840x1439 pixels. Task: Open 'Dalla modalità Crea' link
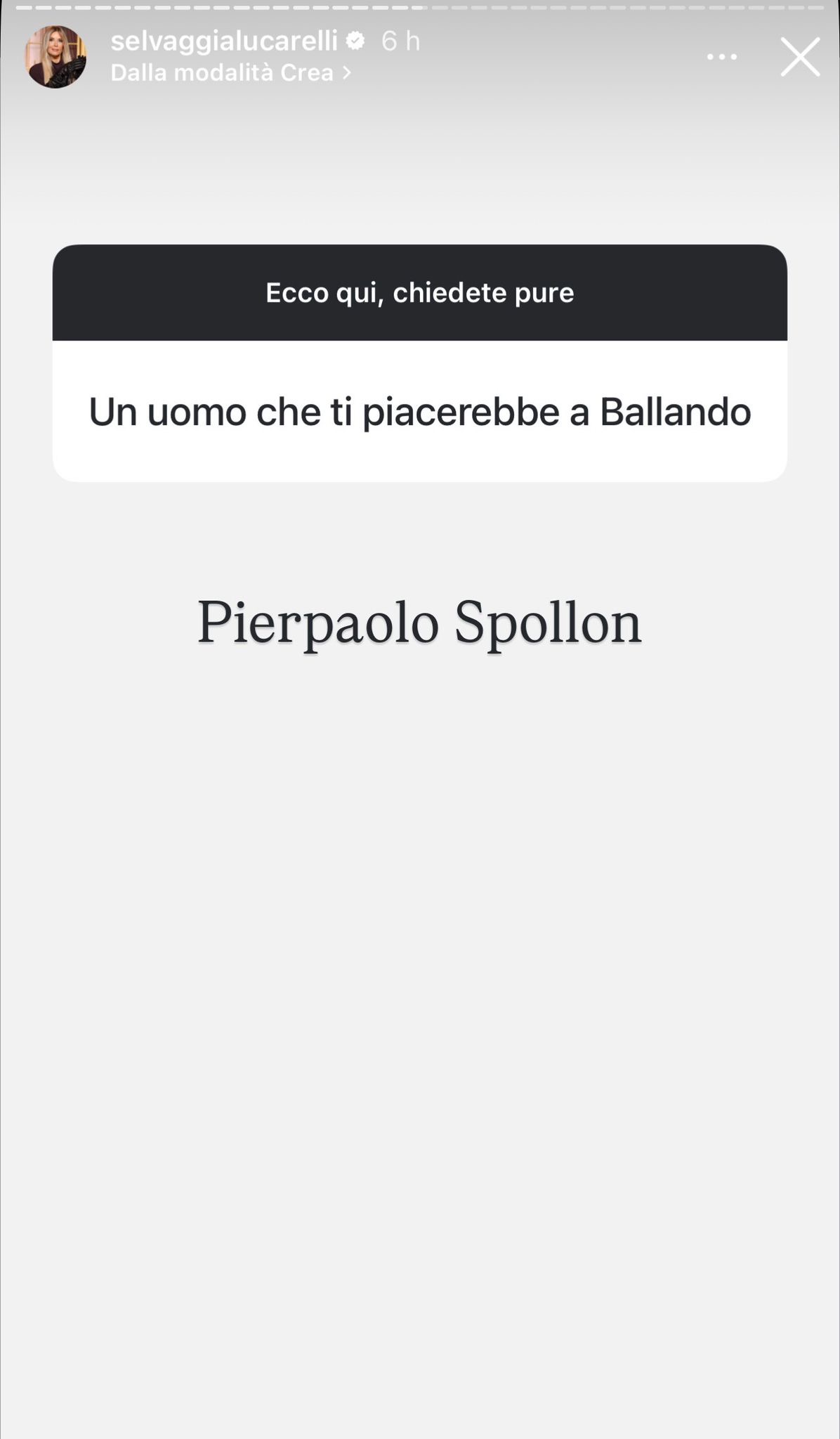coord(230,73)
